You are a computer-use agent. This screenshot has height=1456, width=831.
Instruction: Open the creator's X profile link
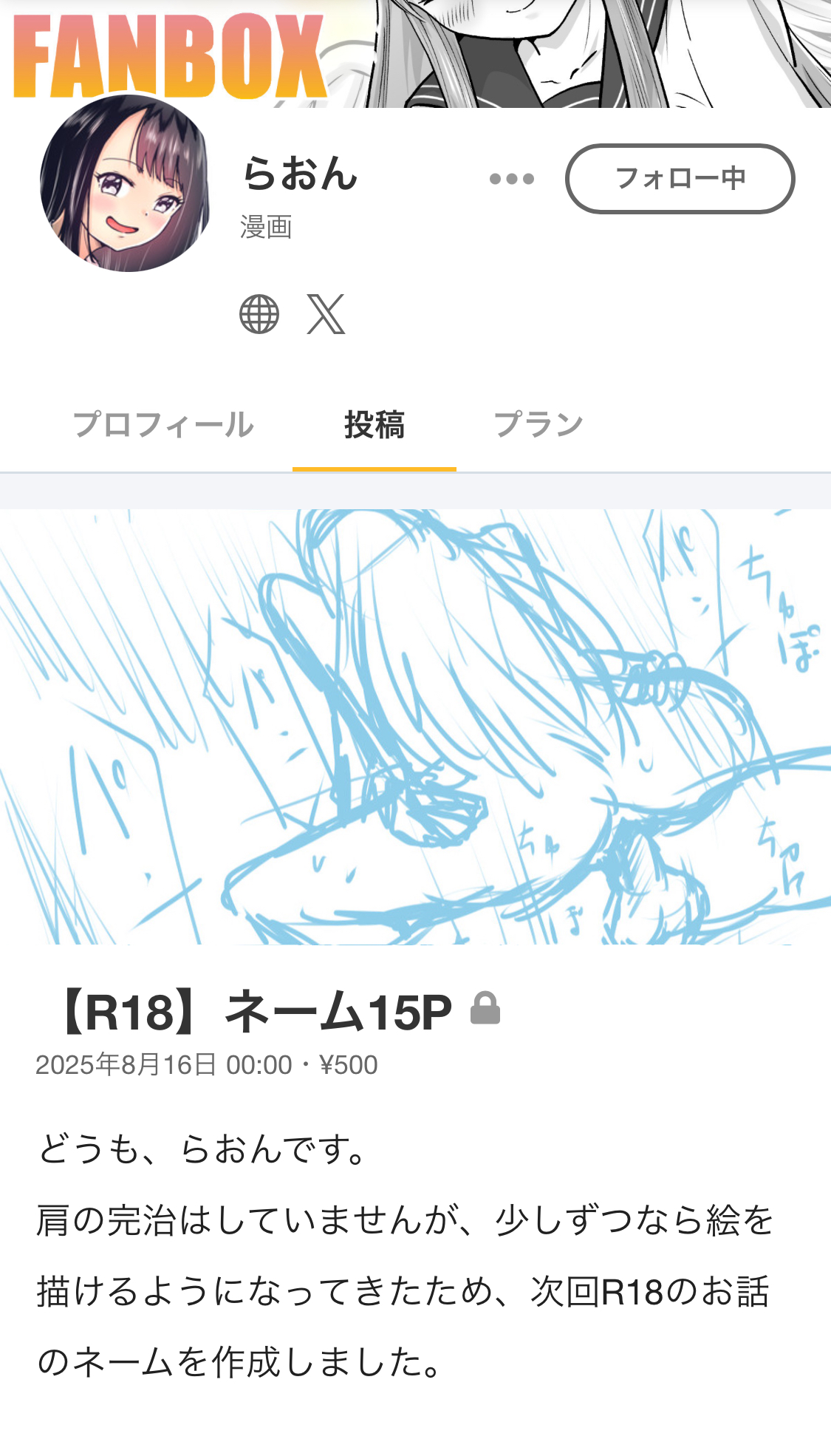click(x=326, y=314)
